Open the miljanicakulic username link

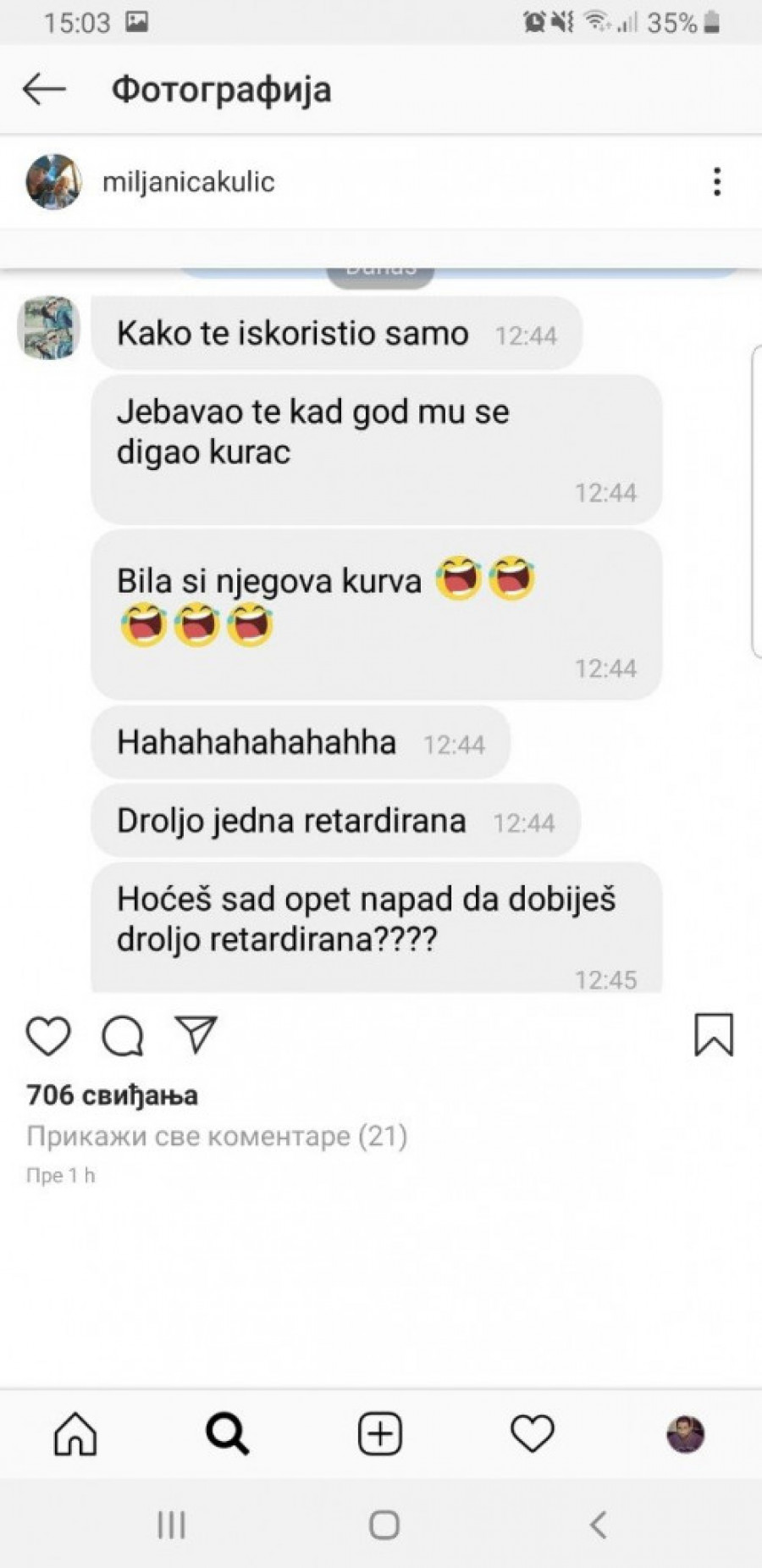[x=188, y=182]
